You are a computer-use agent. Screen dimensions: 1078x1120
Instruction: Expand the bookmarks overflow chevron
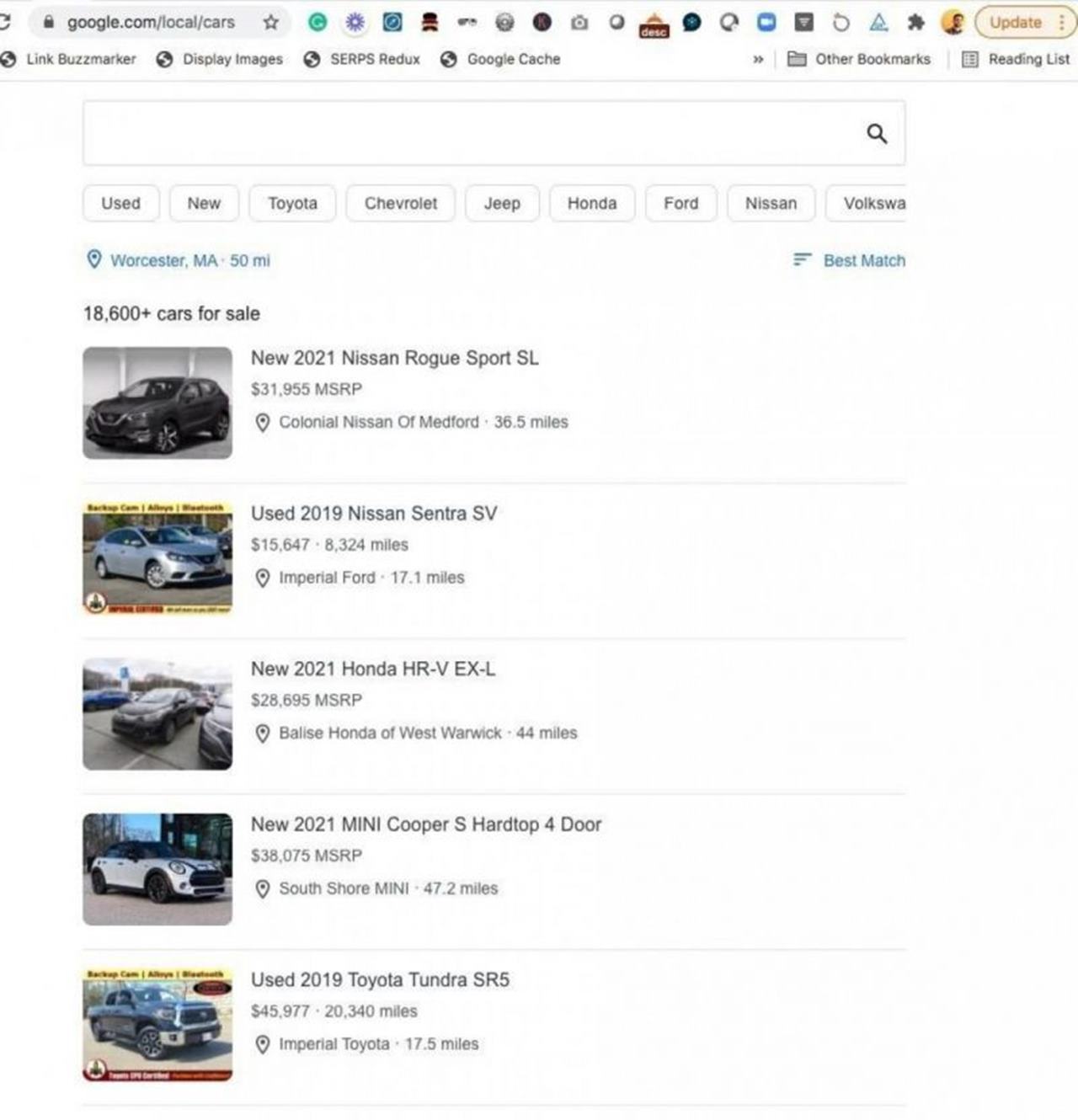(x=758, y=59)
